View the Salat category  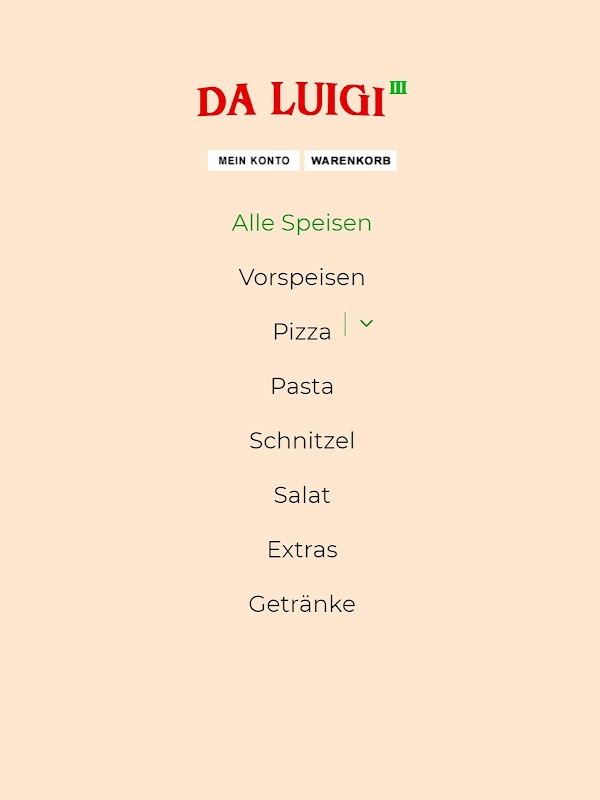[x=301, y=495]
